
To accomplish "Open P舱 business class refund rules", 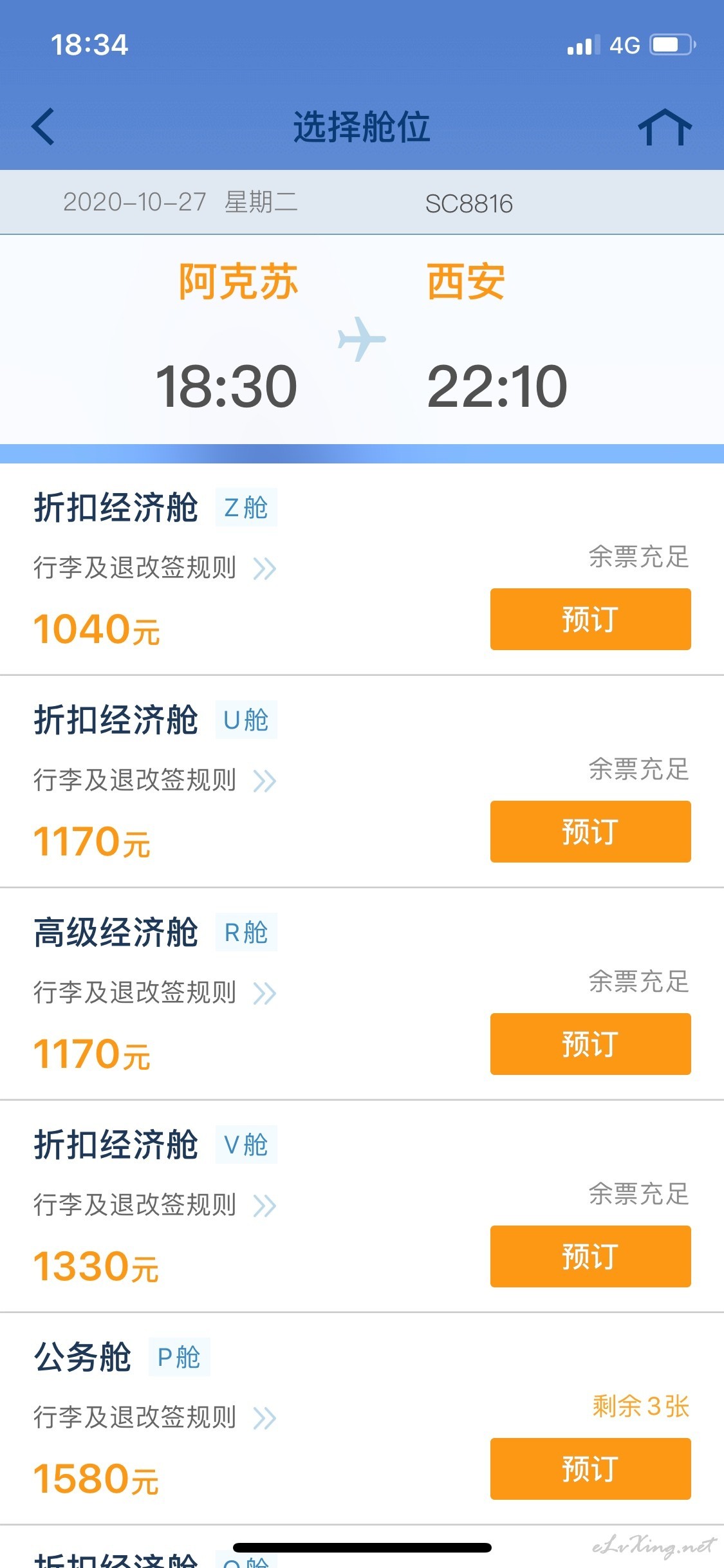I will coord(155,1418).
